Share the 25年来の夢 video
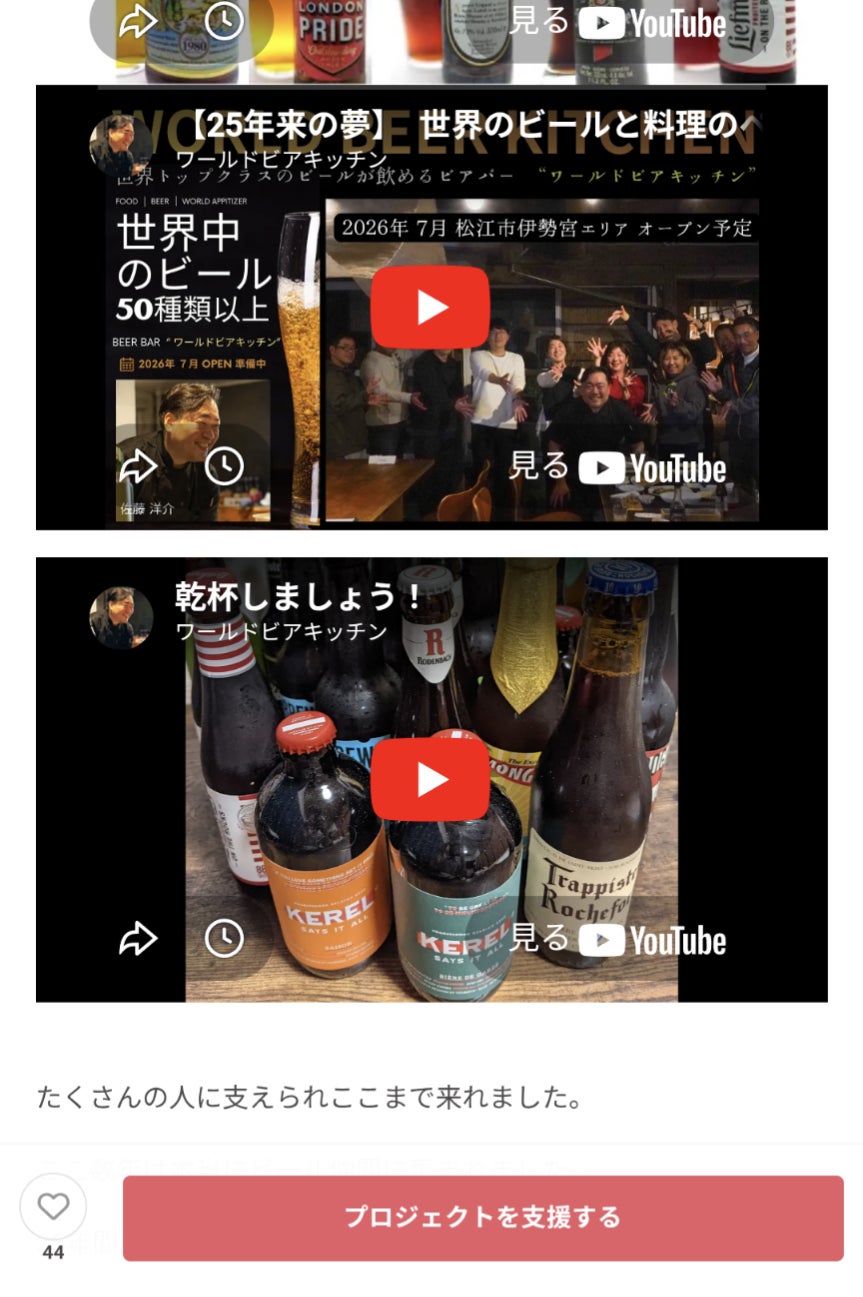Image resolution: width=863 pixels, height=1297 pixels. [138, 466]
